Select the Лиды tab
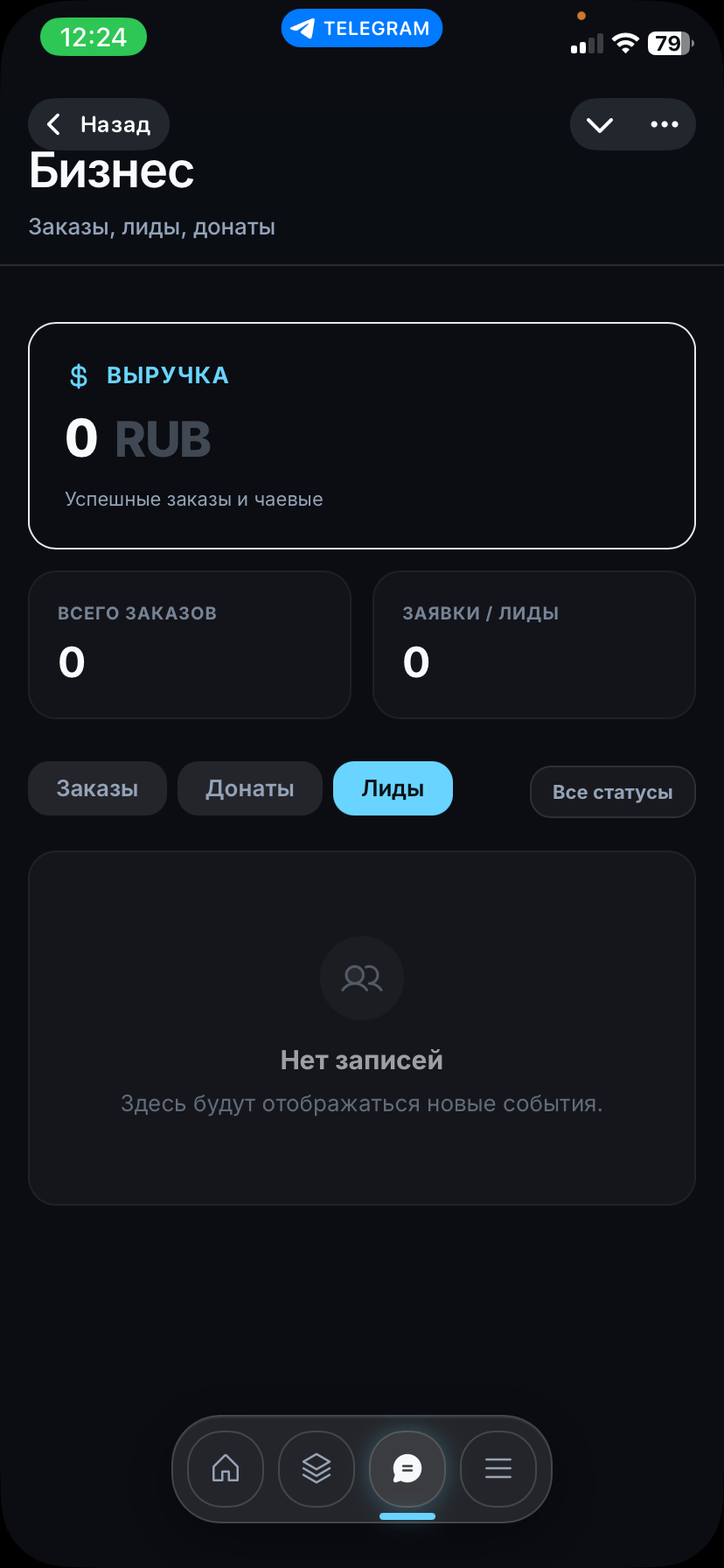724x1568 pixels. (393, 788)
